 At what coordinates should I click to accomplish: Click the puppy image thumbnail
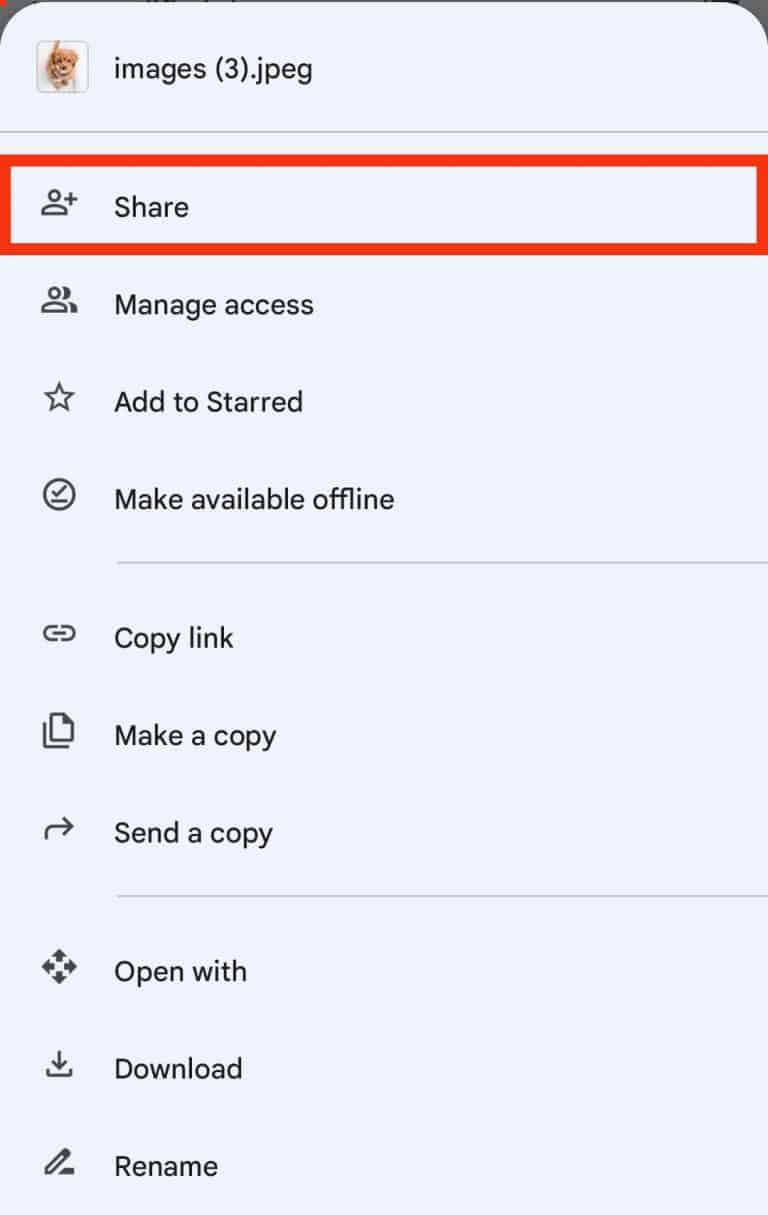point(61,68)
